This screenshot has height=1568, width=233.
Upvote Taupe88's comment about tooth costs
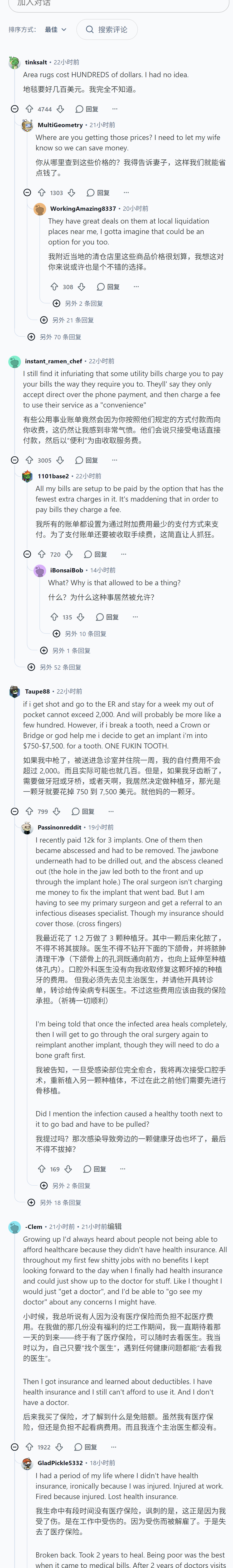(x=29, y=811)
